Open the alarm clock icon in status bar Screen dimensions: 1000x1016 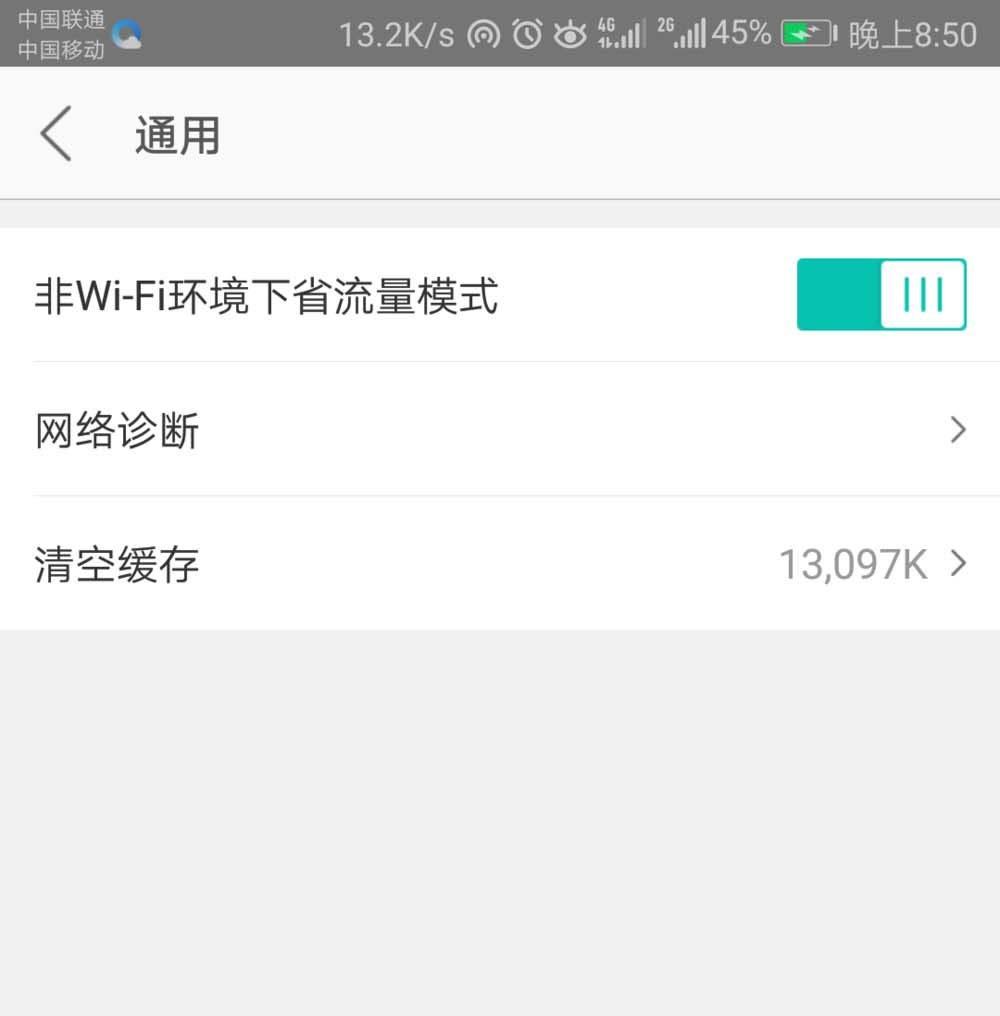tap(527, 33)
